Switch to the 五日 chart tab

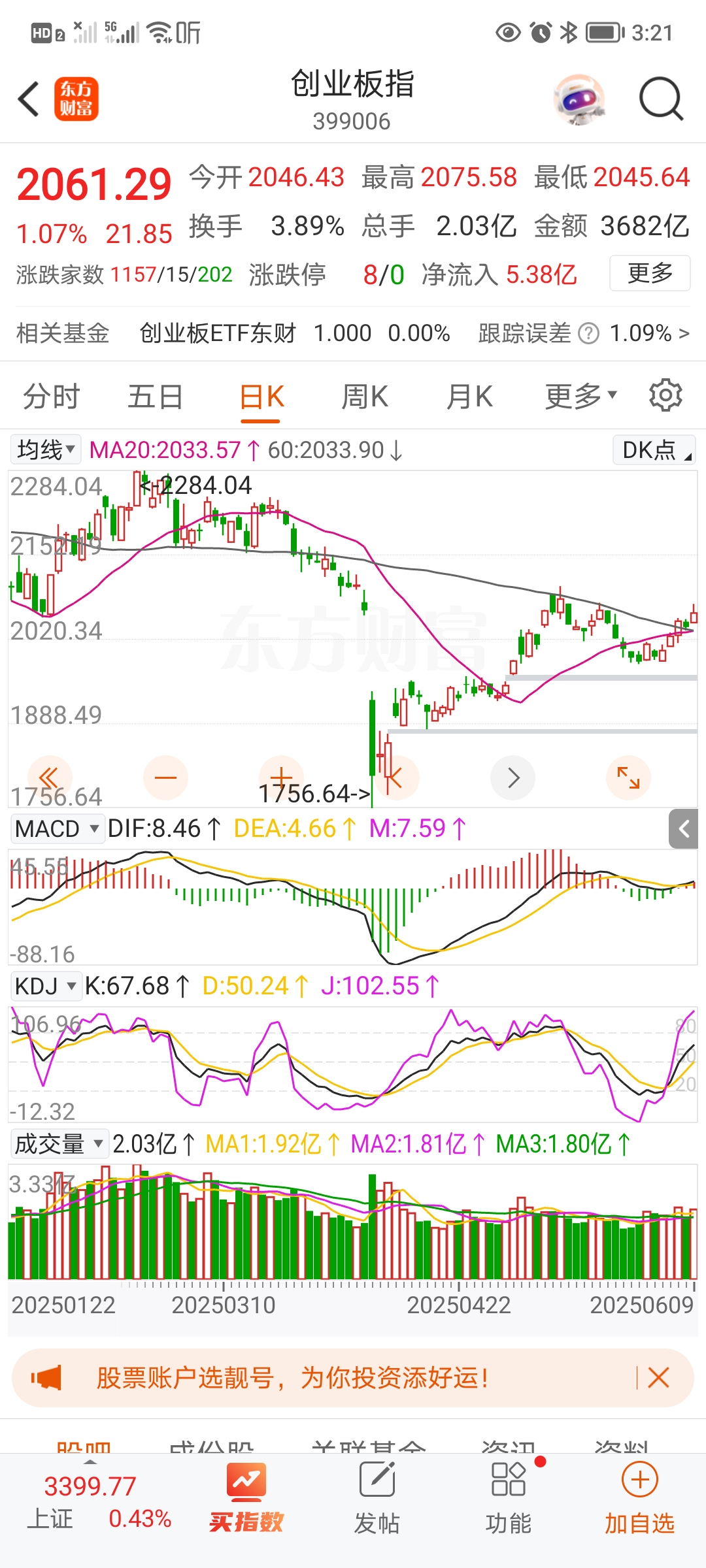[x=155, y=397]
